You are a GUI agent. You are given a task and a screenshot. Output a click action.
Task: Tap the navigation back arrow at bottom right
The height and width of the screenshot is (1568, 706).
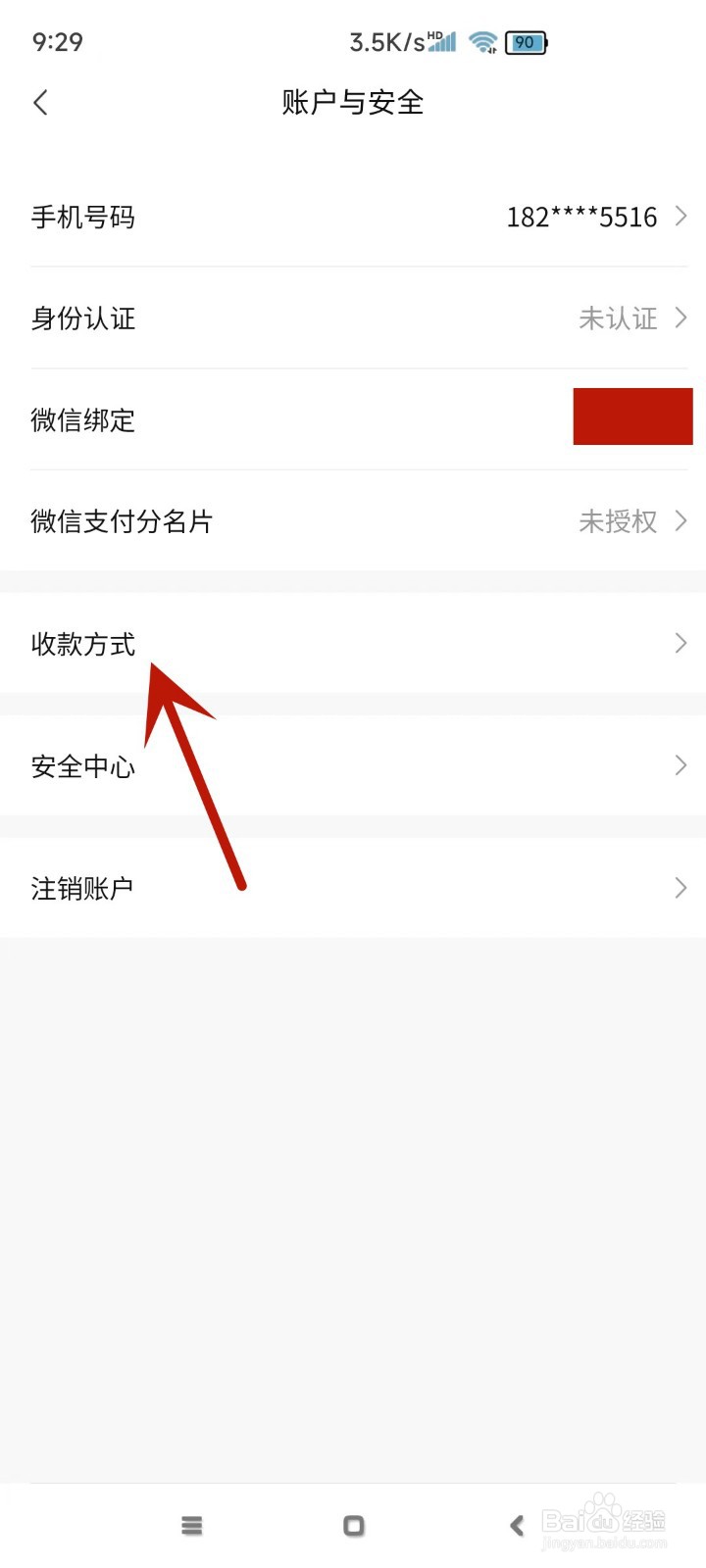click(x=517, y=1525)
